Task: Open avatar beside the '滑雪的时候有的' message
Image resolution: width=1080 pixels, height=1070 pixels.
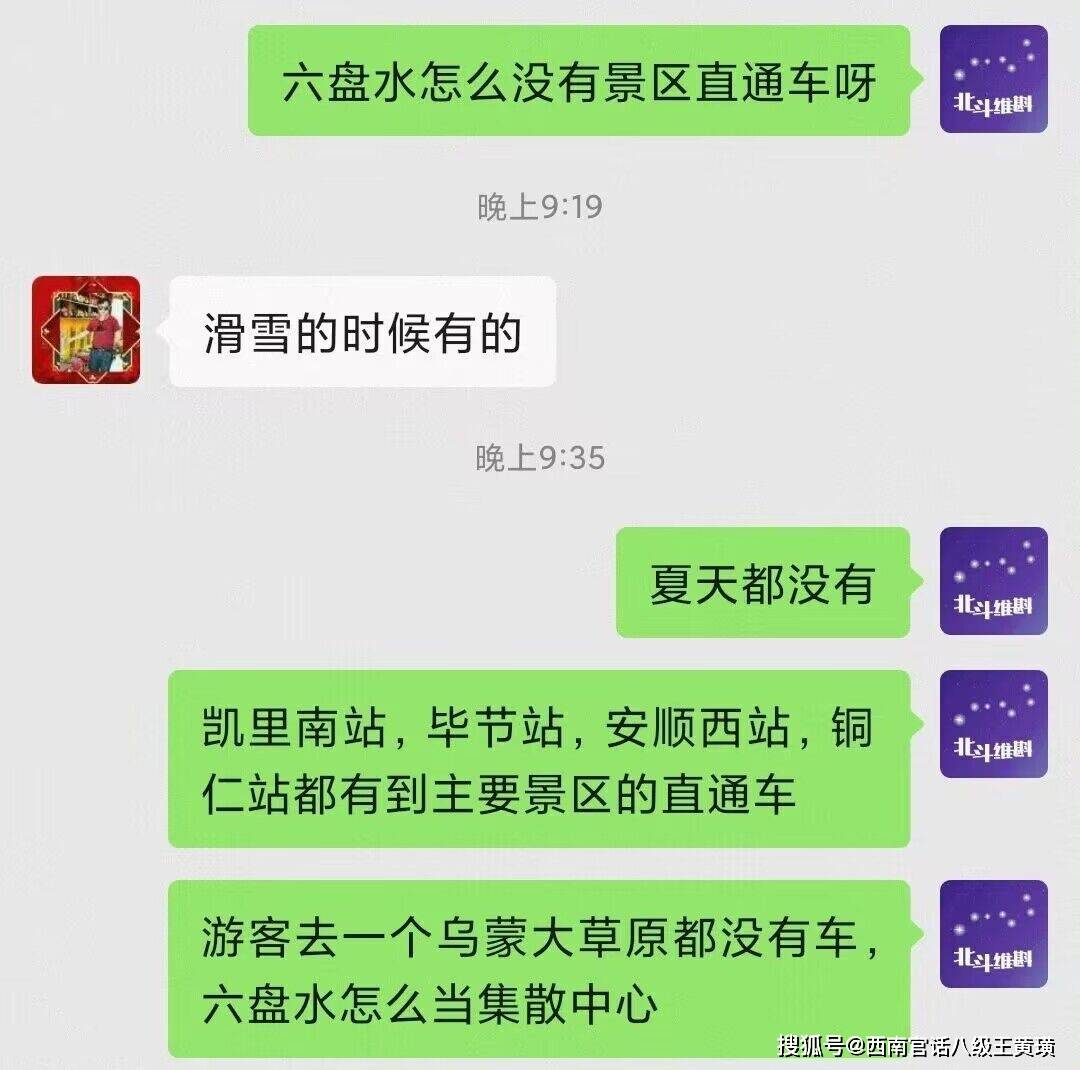Action: tap(86, 330)
